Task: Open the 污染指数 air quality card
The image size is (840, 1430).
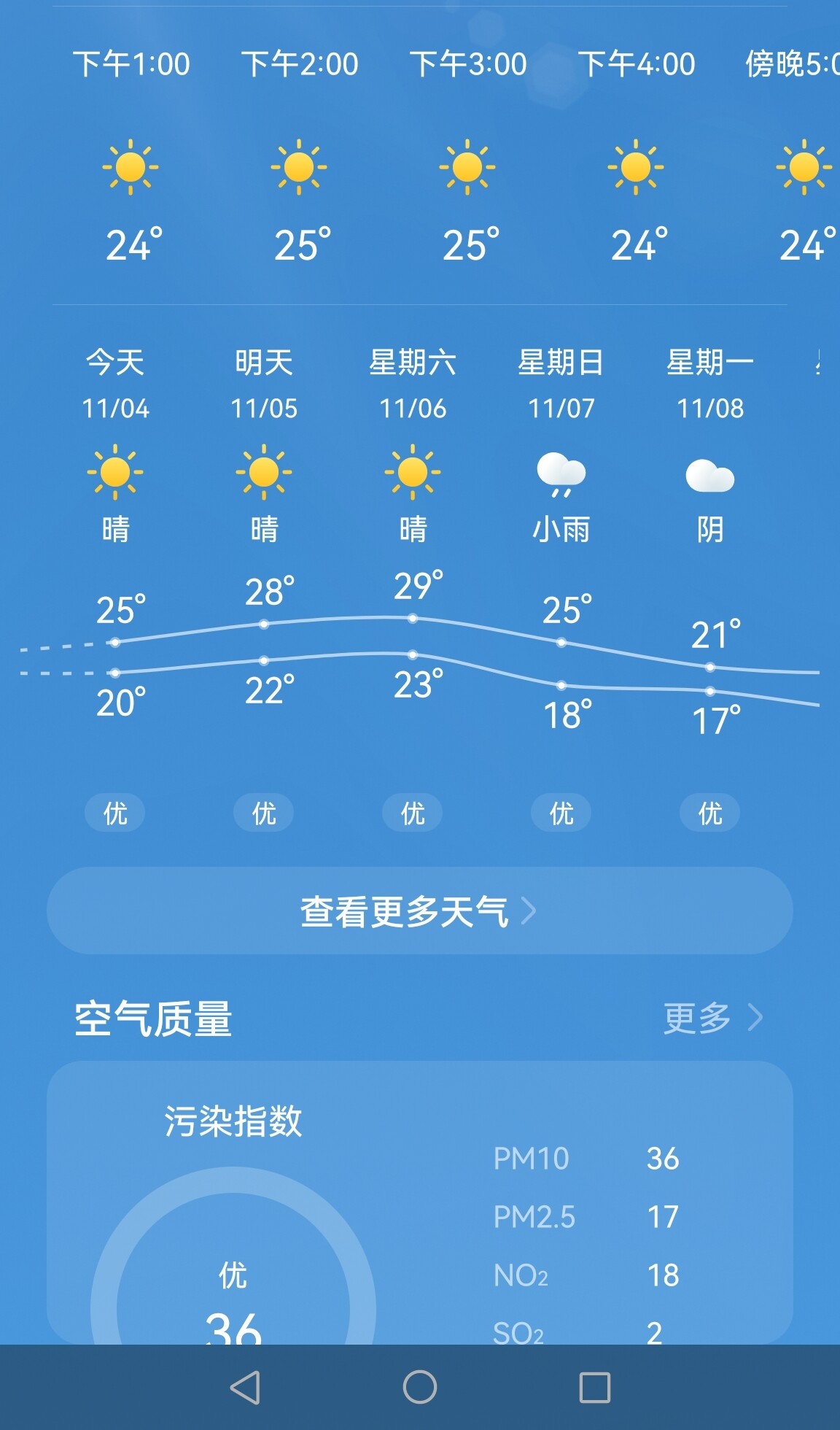Action: (x=419, y=1202)
